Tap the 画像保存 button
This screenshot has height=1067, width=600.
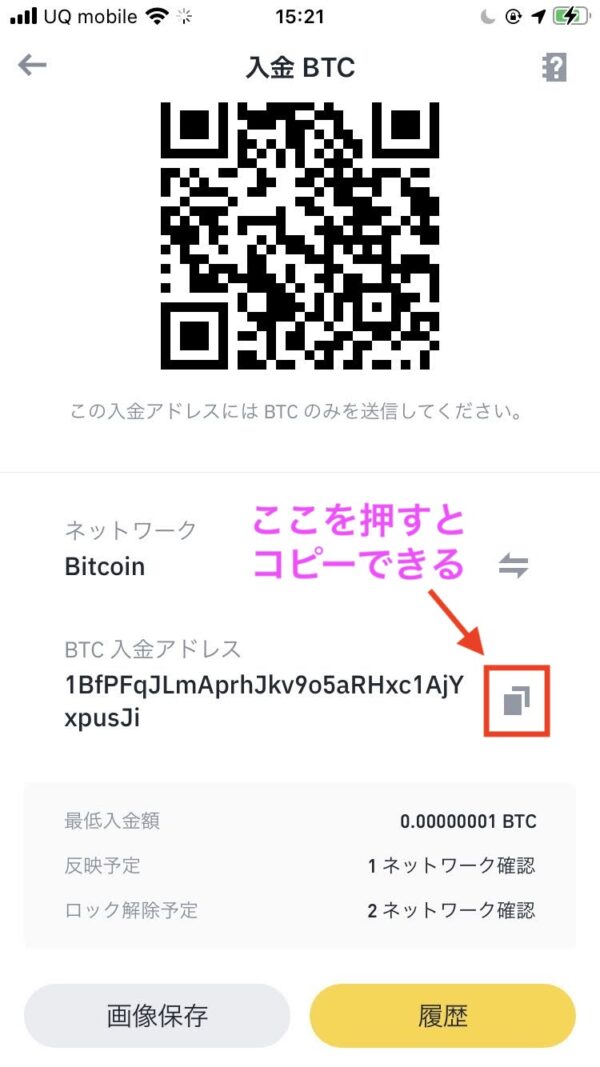(x=157, y=1016)
